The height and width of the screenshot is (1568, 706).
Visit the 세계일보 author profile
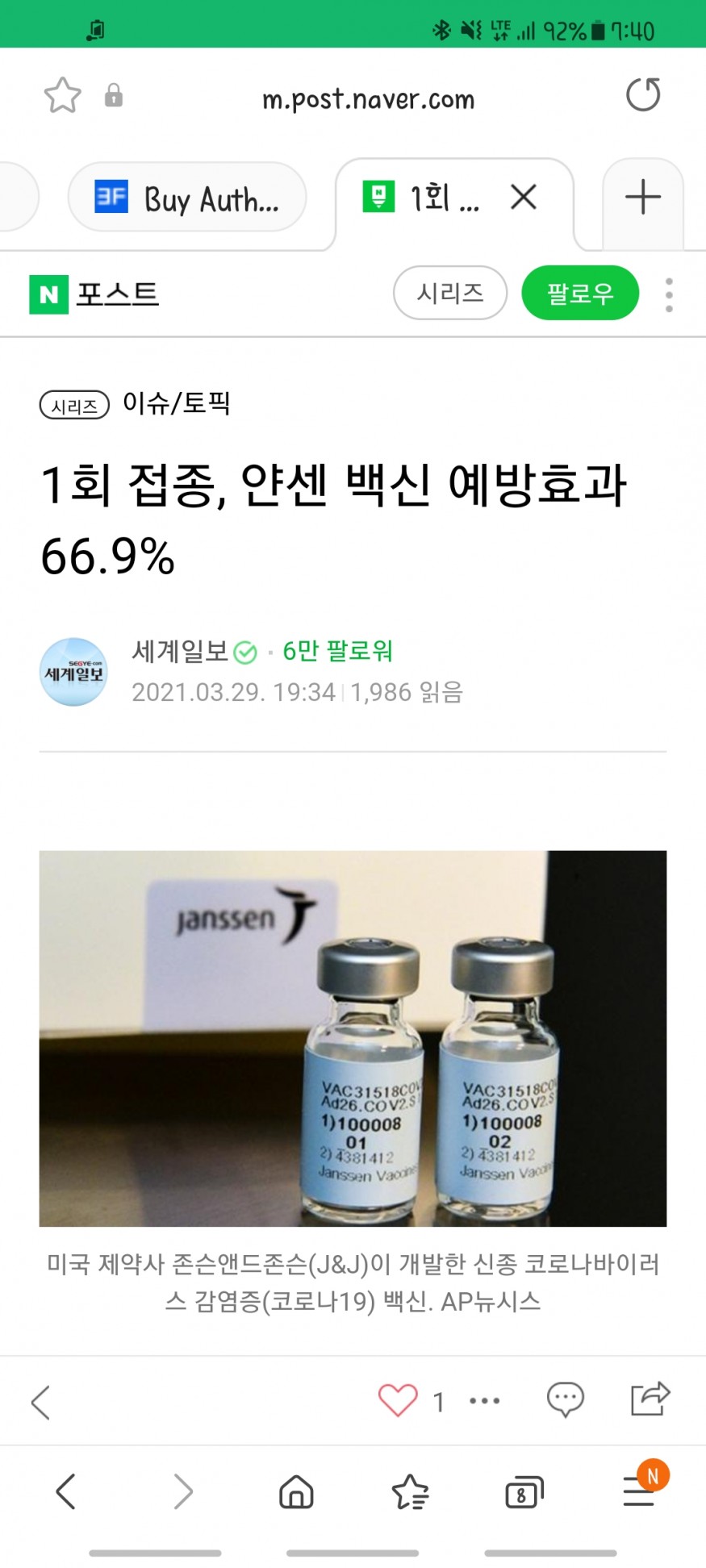(x=182, y=651)
